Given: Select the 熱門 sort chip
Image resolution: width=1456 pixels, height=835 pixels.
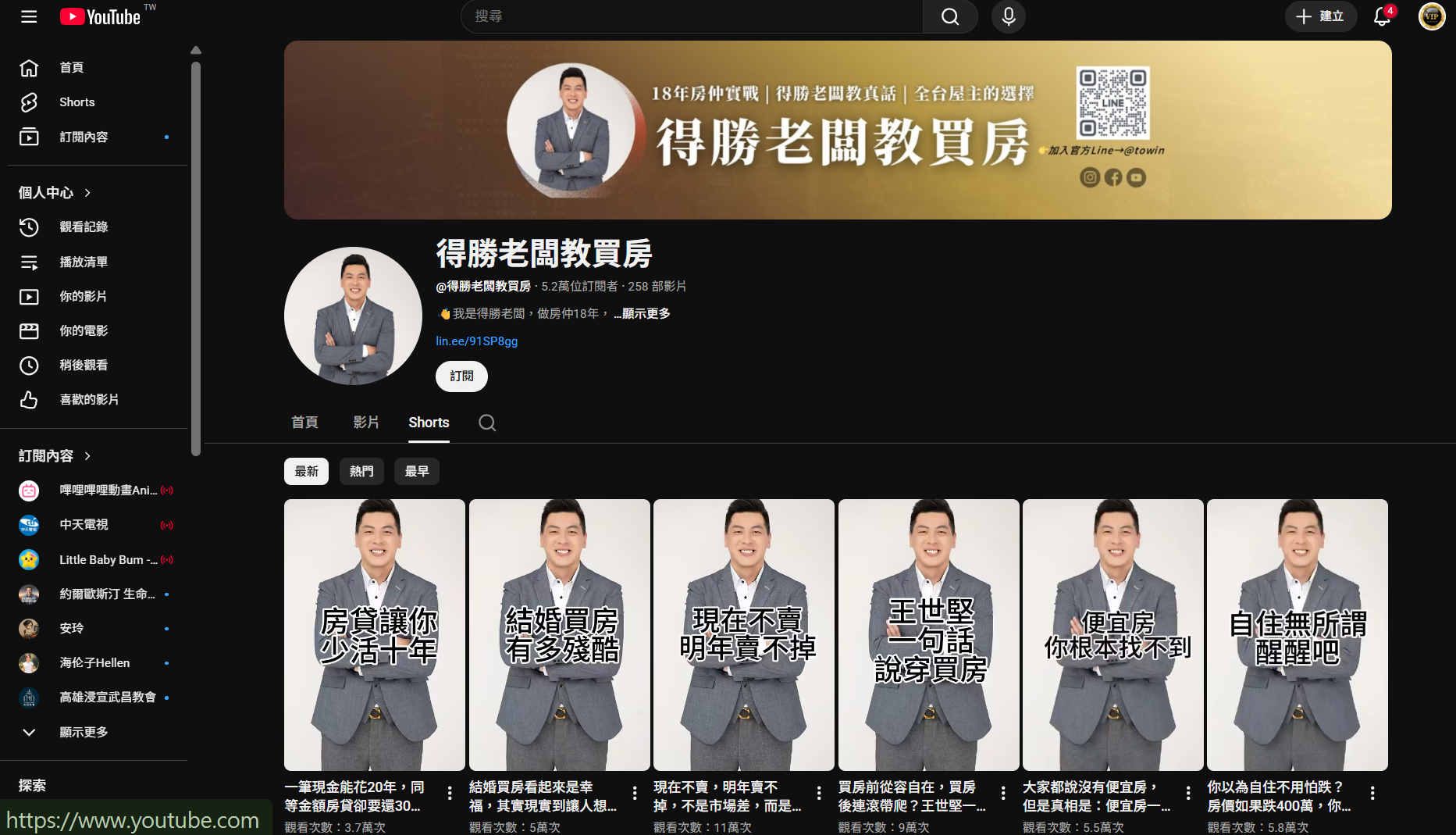Looking at the screenshot, I should (x=361, y=472).
